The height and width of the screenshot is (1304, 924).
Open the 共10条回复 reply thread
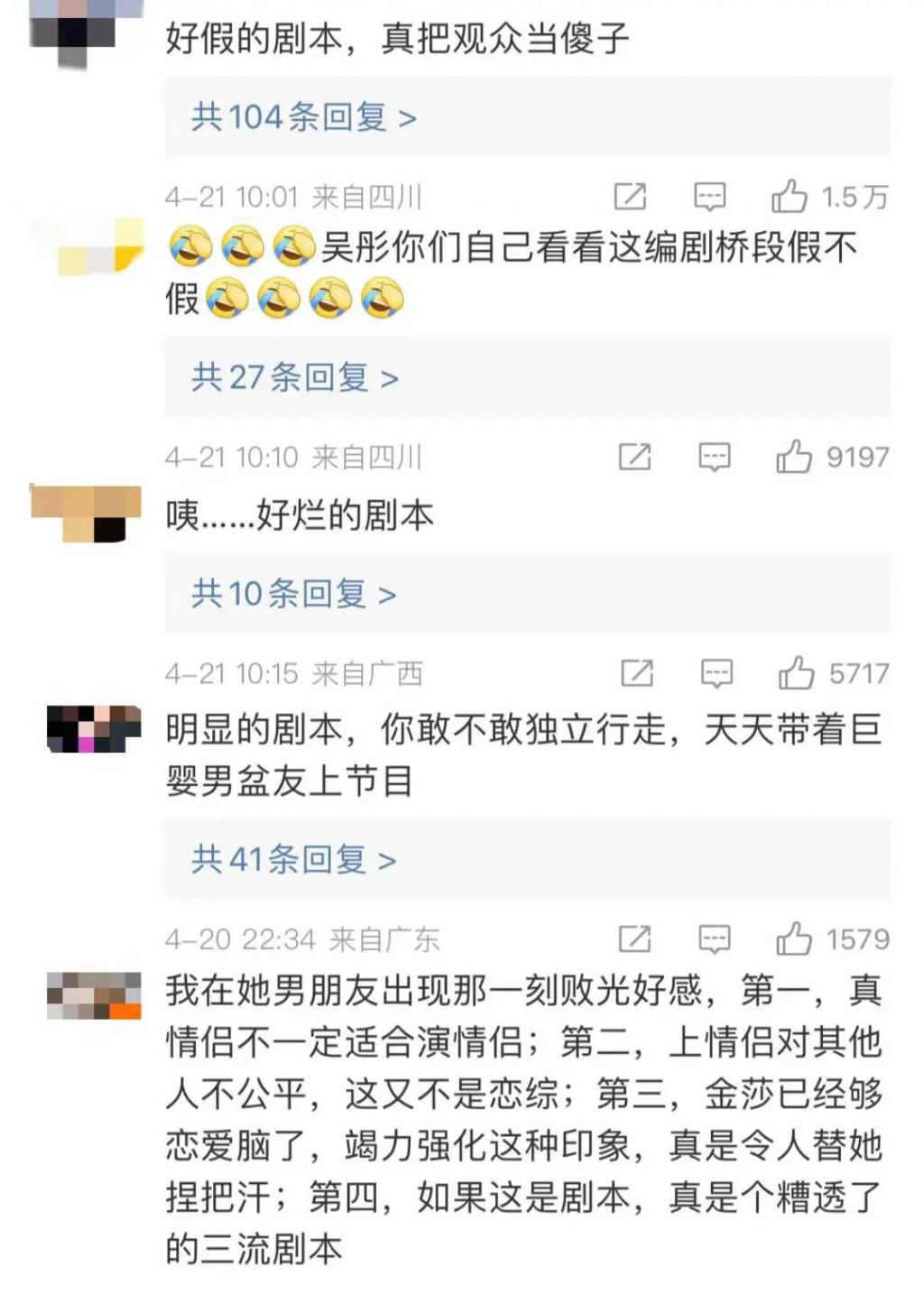pos(293,594)
